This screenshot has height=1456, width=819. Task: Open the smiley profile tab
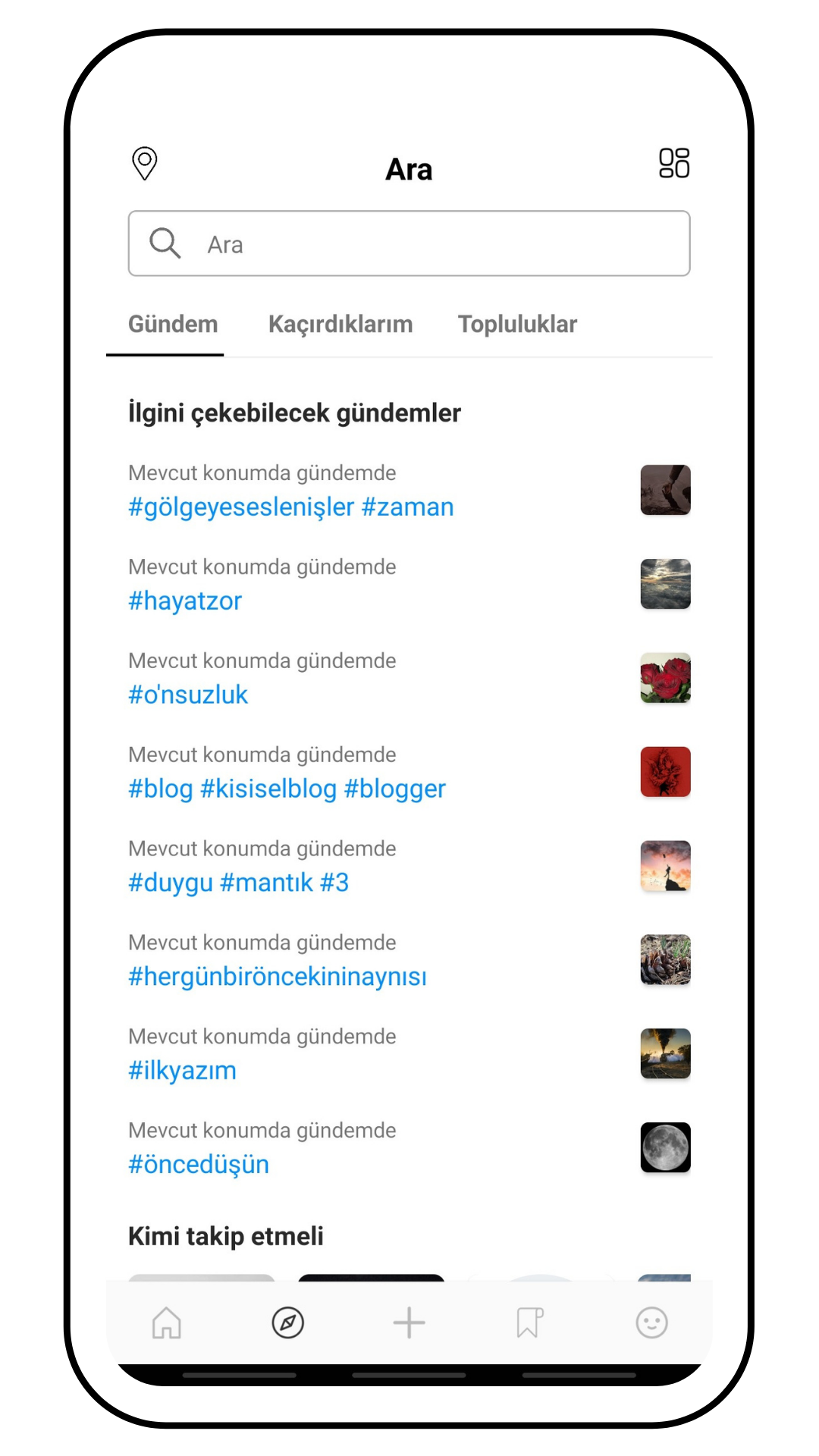point(651,1323)
